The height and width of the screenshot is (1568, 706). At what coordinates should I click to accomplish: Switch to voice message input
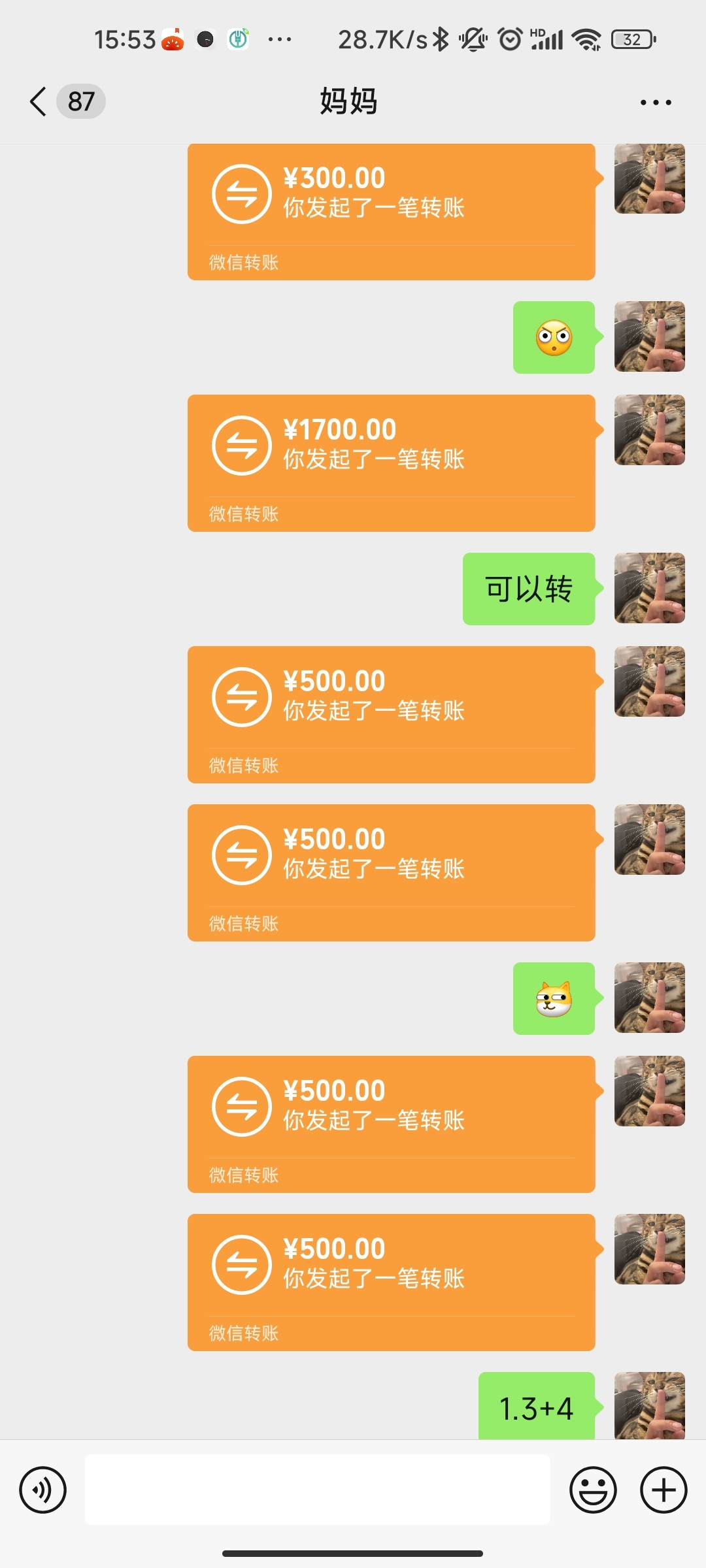tap(43, 1490)
